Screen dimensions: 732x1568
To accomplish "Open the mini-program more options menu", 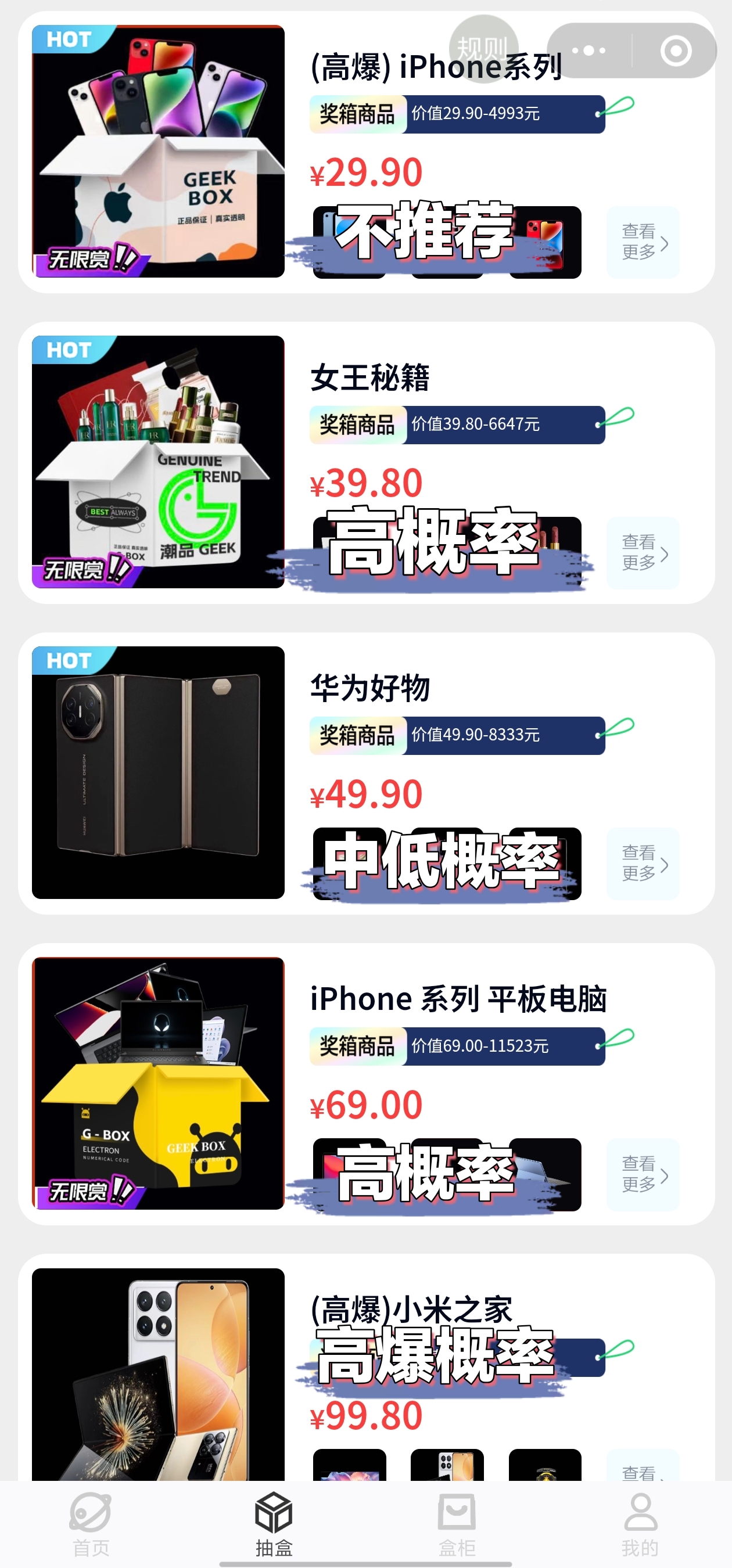I will [x=589, y=51].
